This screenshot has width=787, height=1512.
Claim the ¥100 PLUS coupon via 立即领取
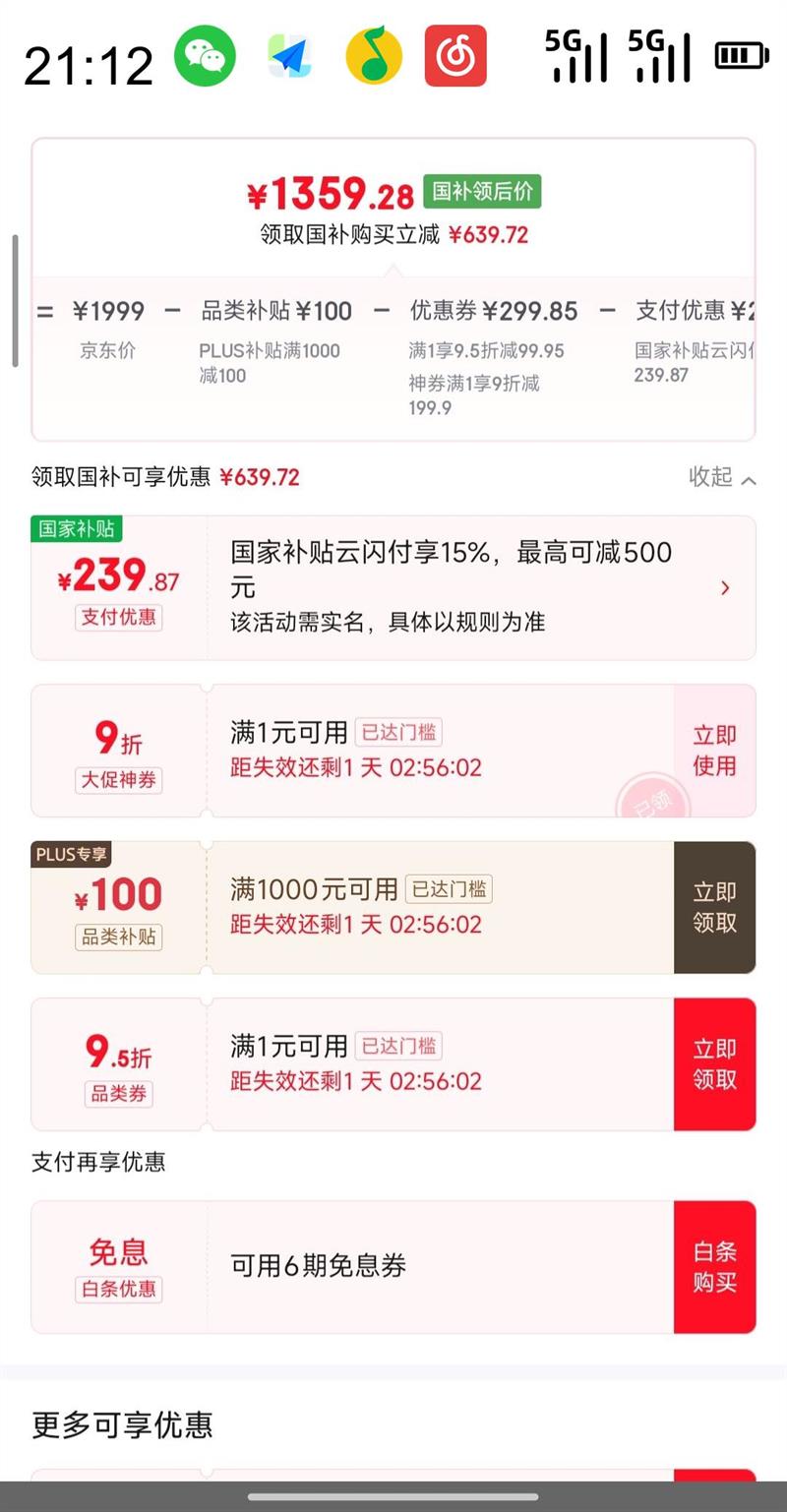(715, 907)
